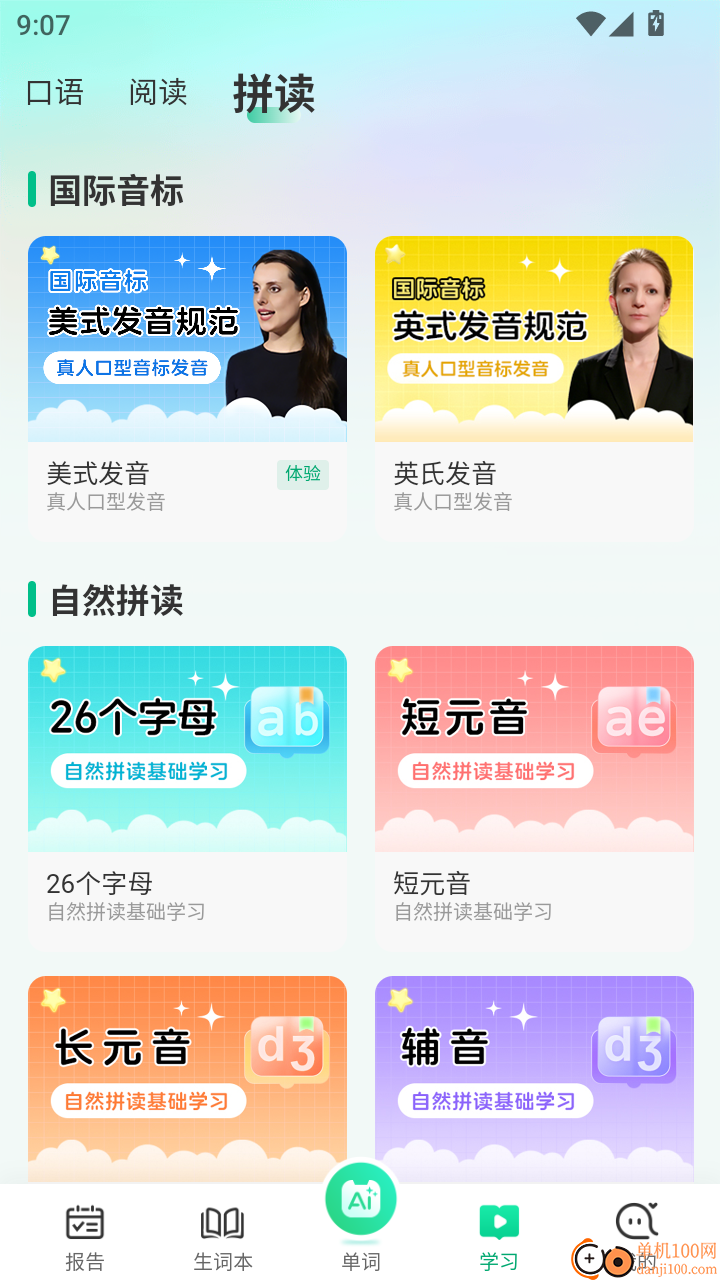
Task: Switch to the 阅读 tab
Action: [x=157, y=91]
